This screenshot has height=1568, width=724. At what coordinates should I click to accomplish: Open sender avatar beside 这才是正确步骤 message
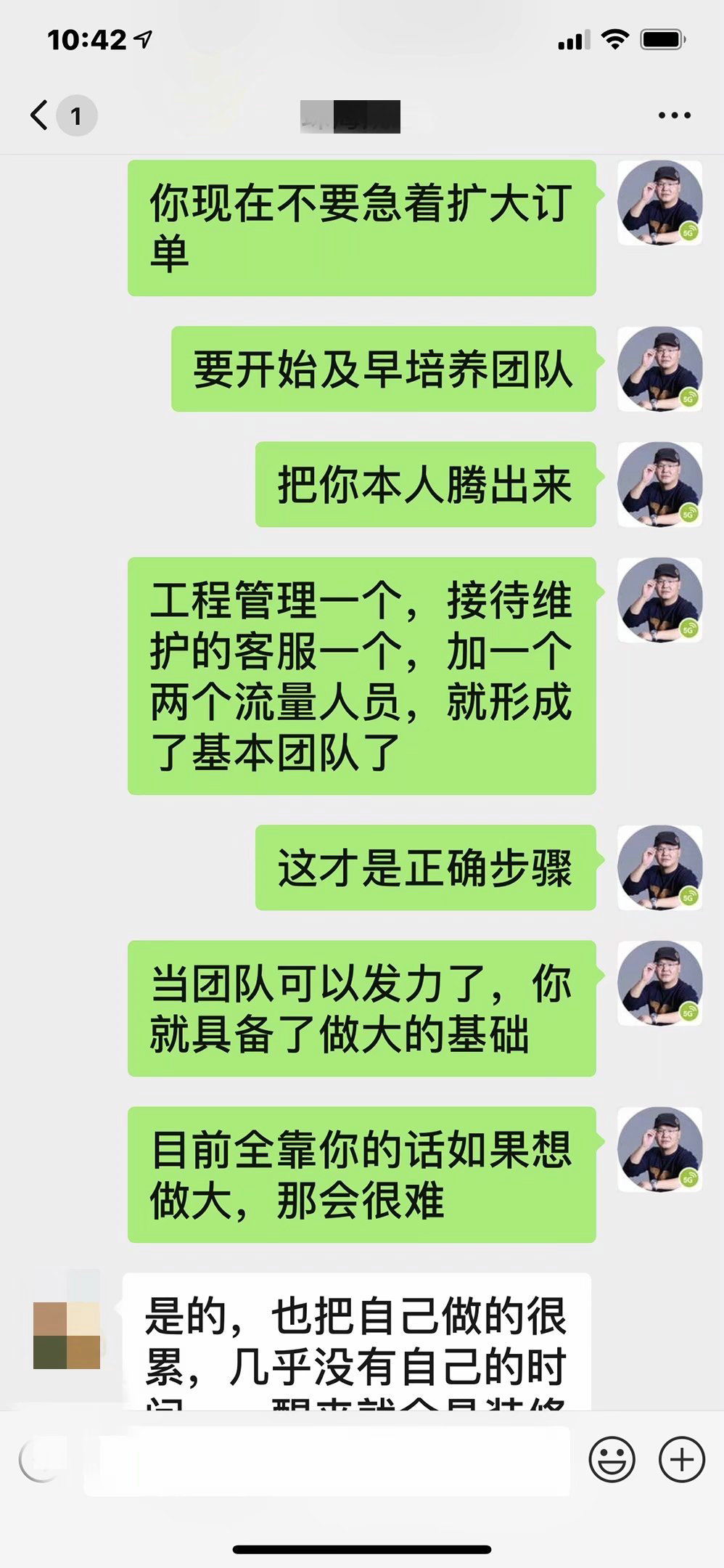(x=659, y=867)
